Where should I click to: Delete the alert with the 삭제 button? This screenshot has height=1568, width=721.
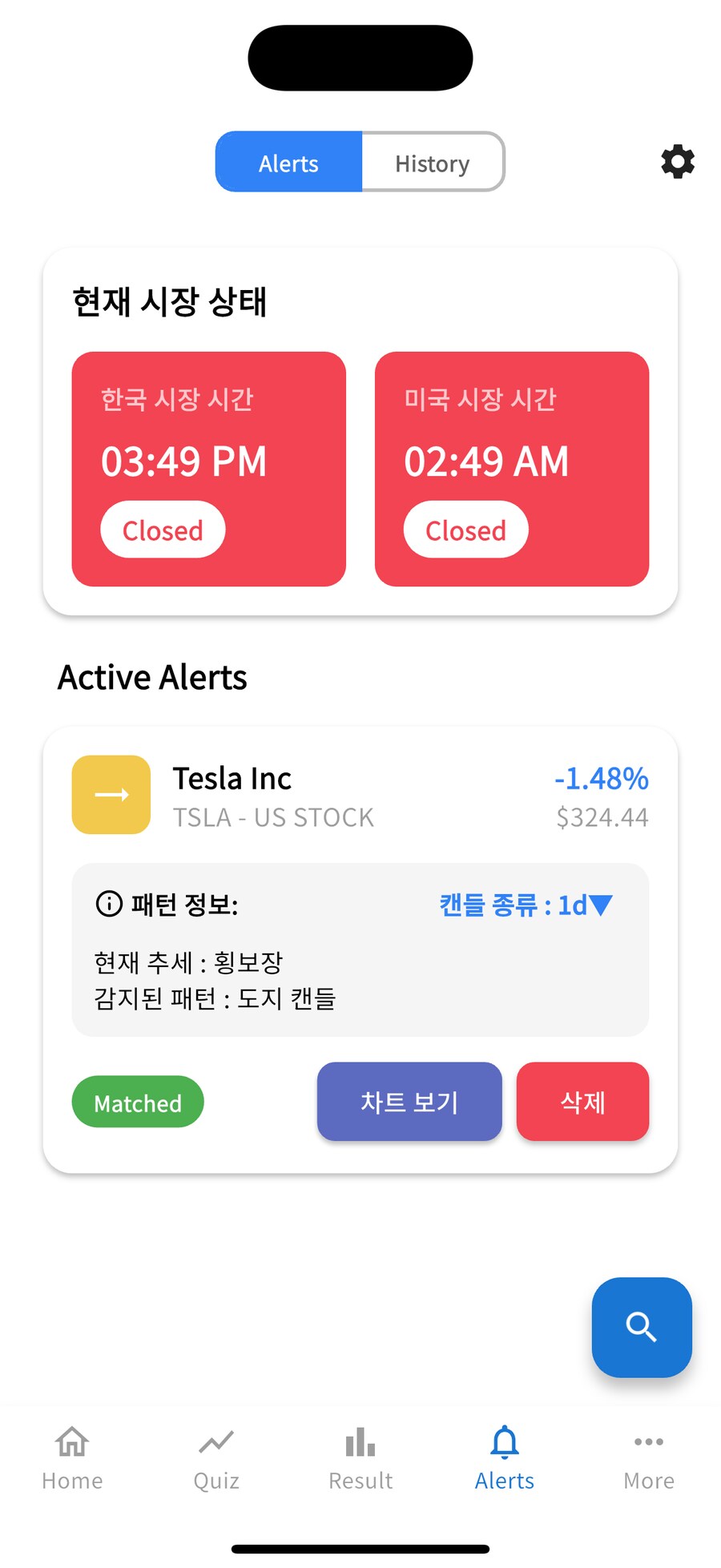(x=582, y=1102)
